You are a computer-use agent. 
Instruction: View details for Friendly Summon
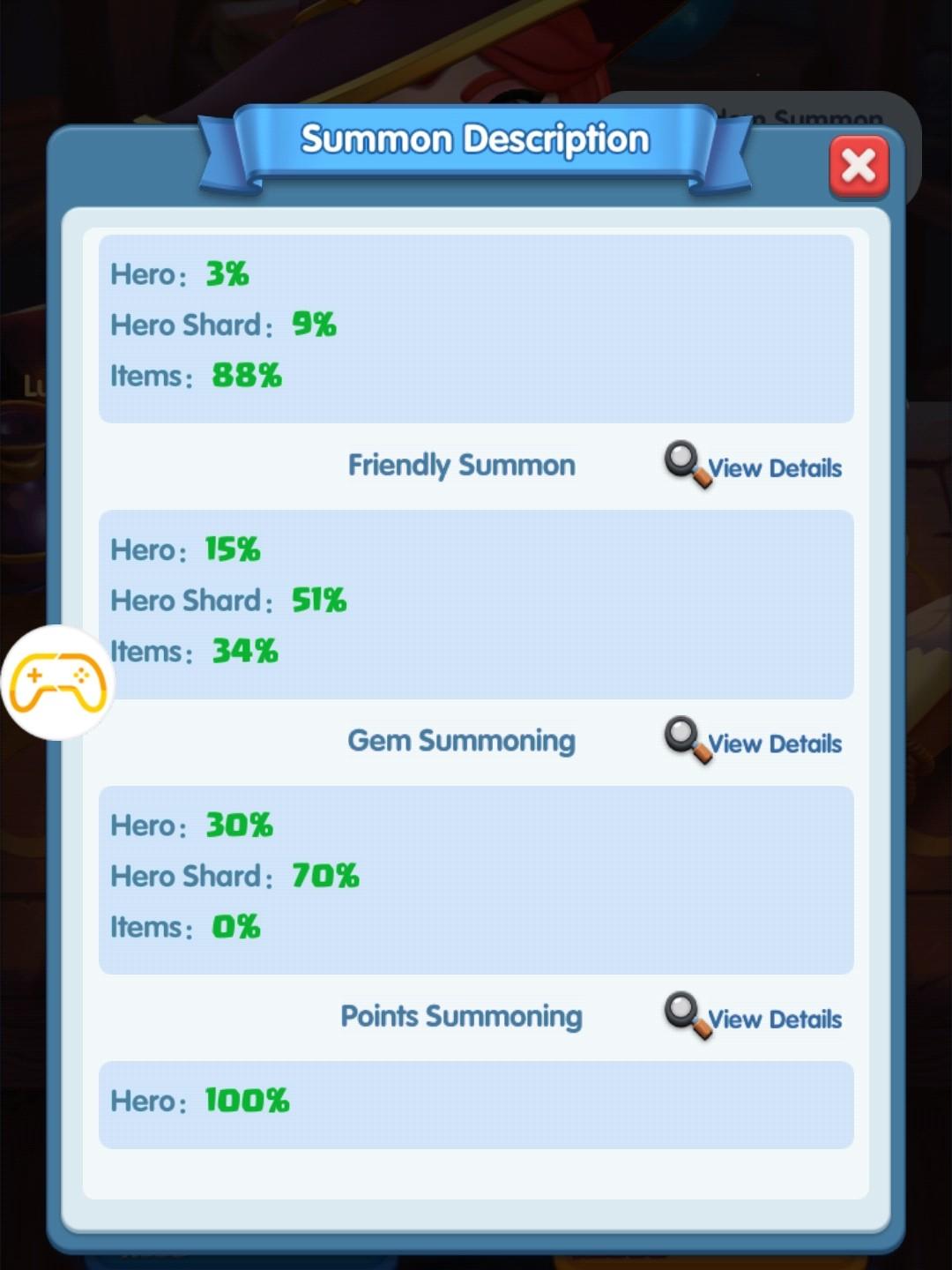point(754,467)
